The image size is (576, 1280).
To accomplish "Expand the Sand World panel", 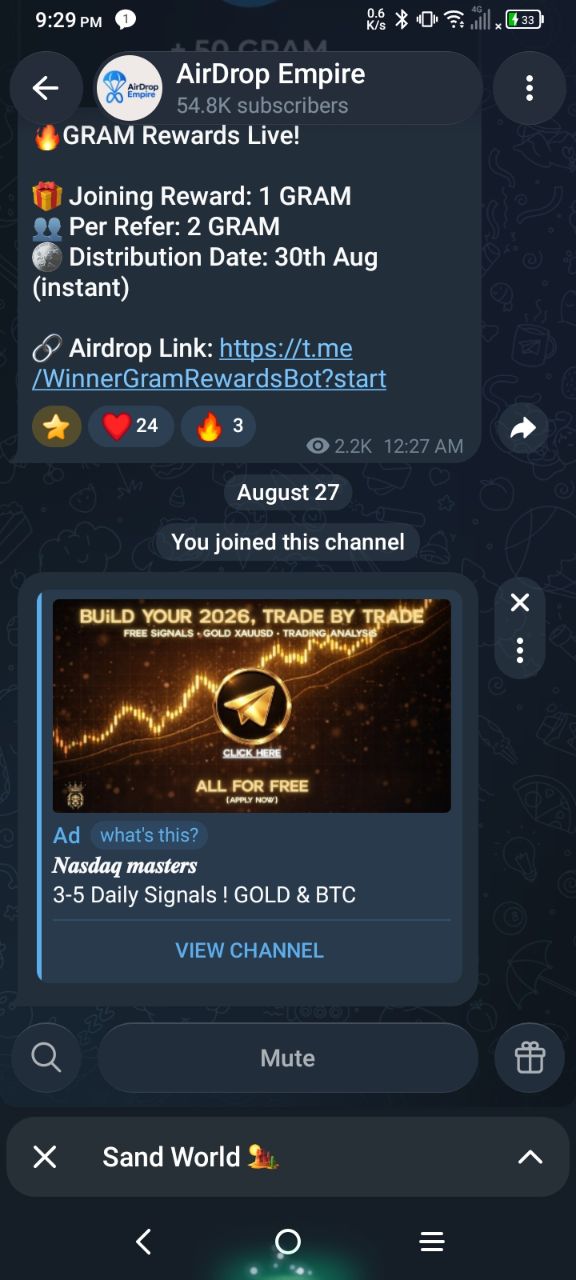I will pyautogui.click(x=530, y=1157).
